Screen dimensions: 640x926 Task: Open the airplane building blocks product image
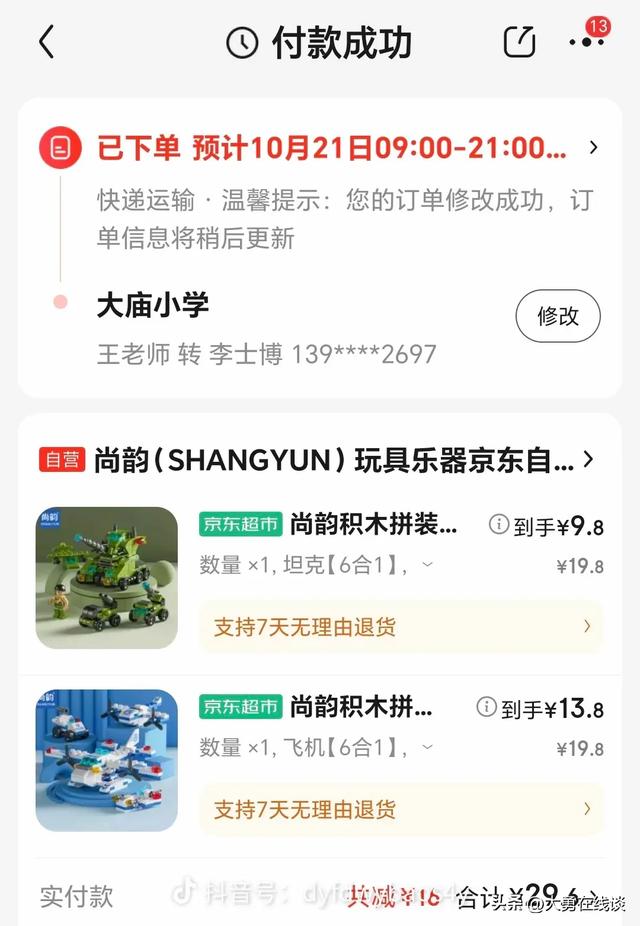click(107, 760)
